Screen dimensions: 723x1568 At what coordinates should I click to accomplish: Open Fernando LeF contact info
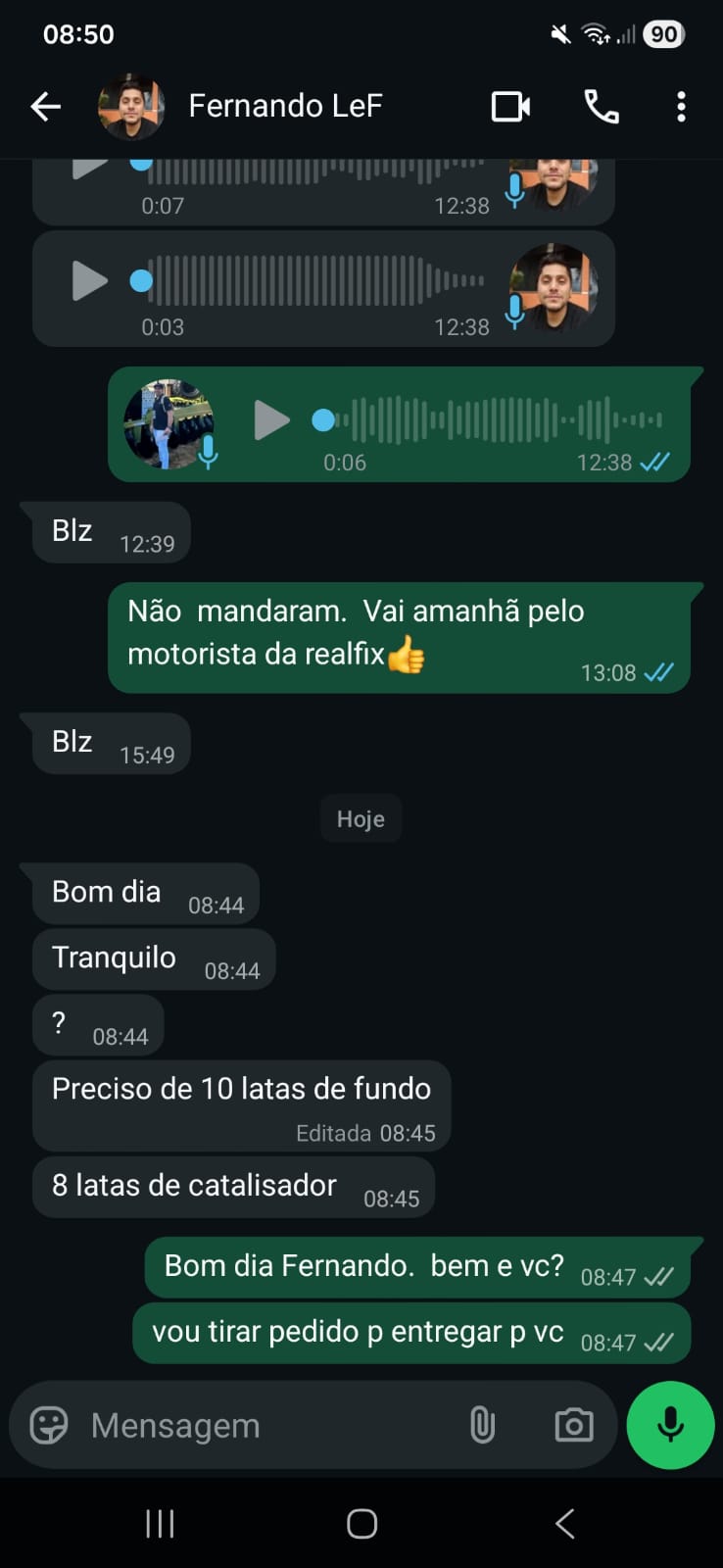coord(284,106)
